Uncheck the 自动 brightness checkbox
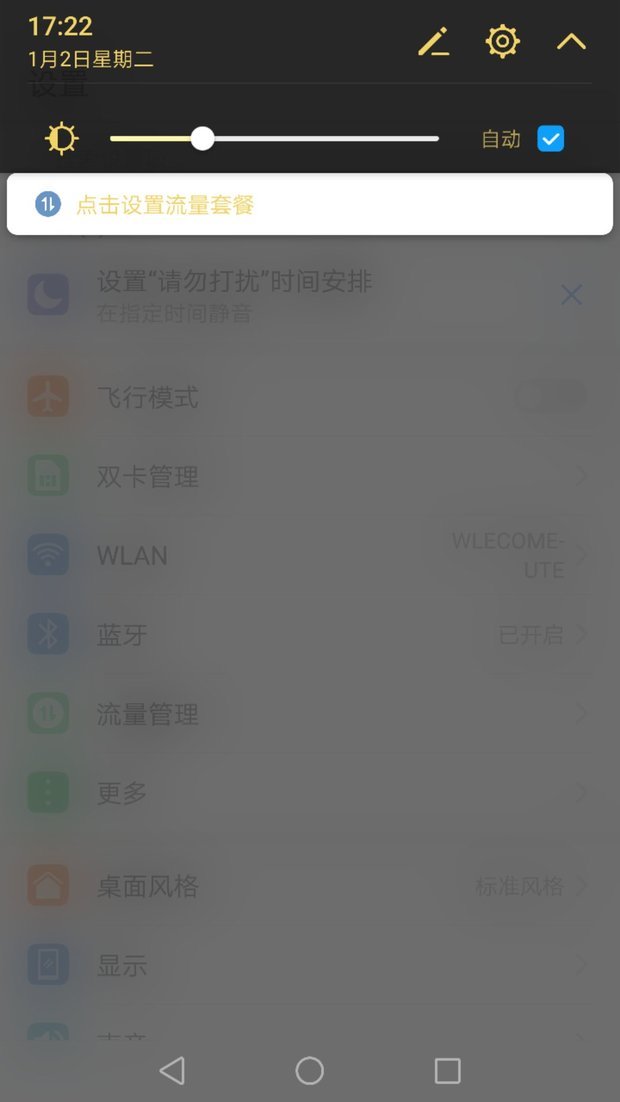The width and height of the screenshot is (620, 1102). (x=551, y=139)
